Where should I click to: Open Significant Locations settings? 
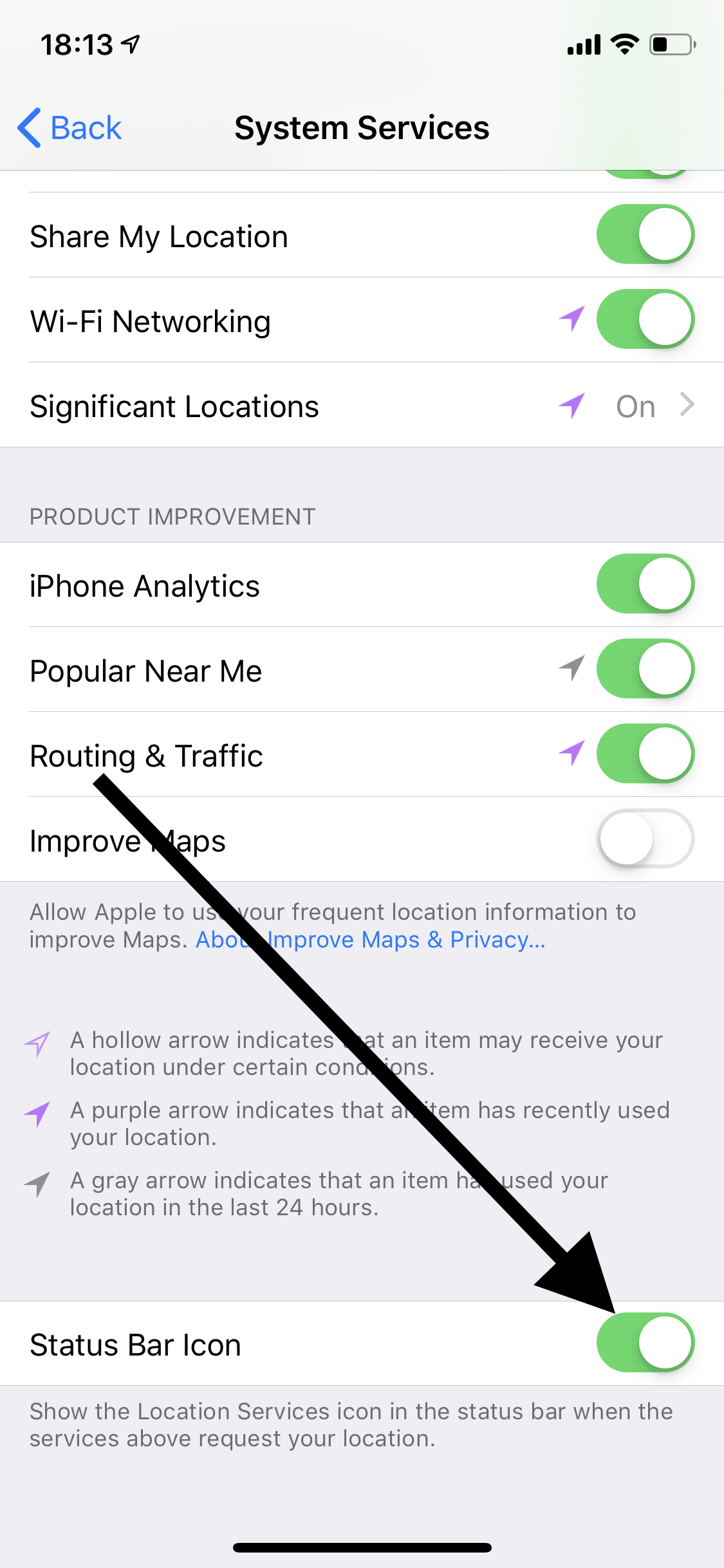point(362,406)
